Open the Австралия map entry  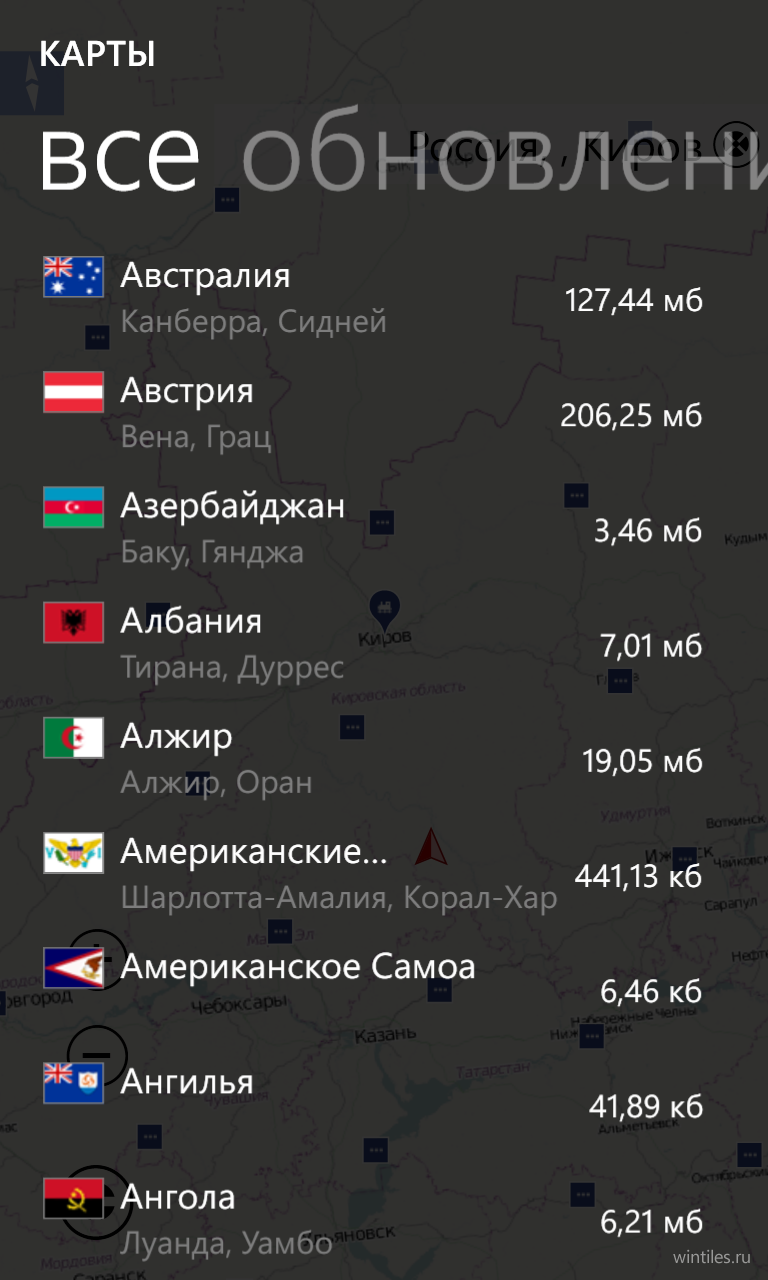384,297
